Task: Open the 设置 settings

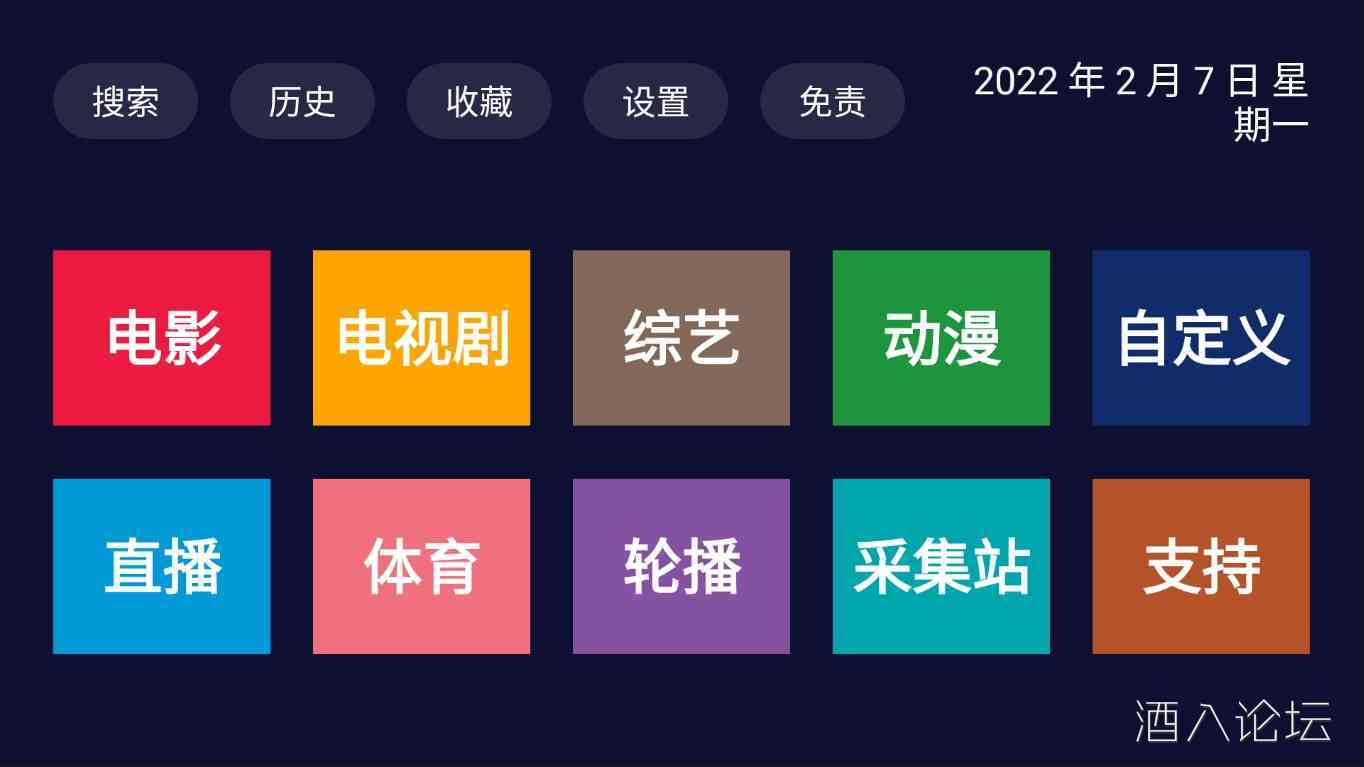Action: coord(656,101)
